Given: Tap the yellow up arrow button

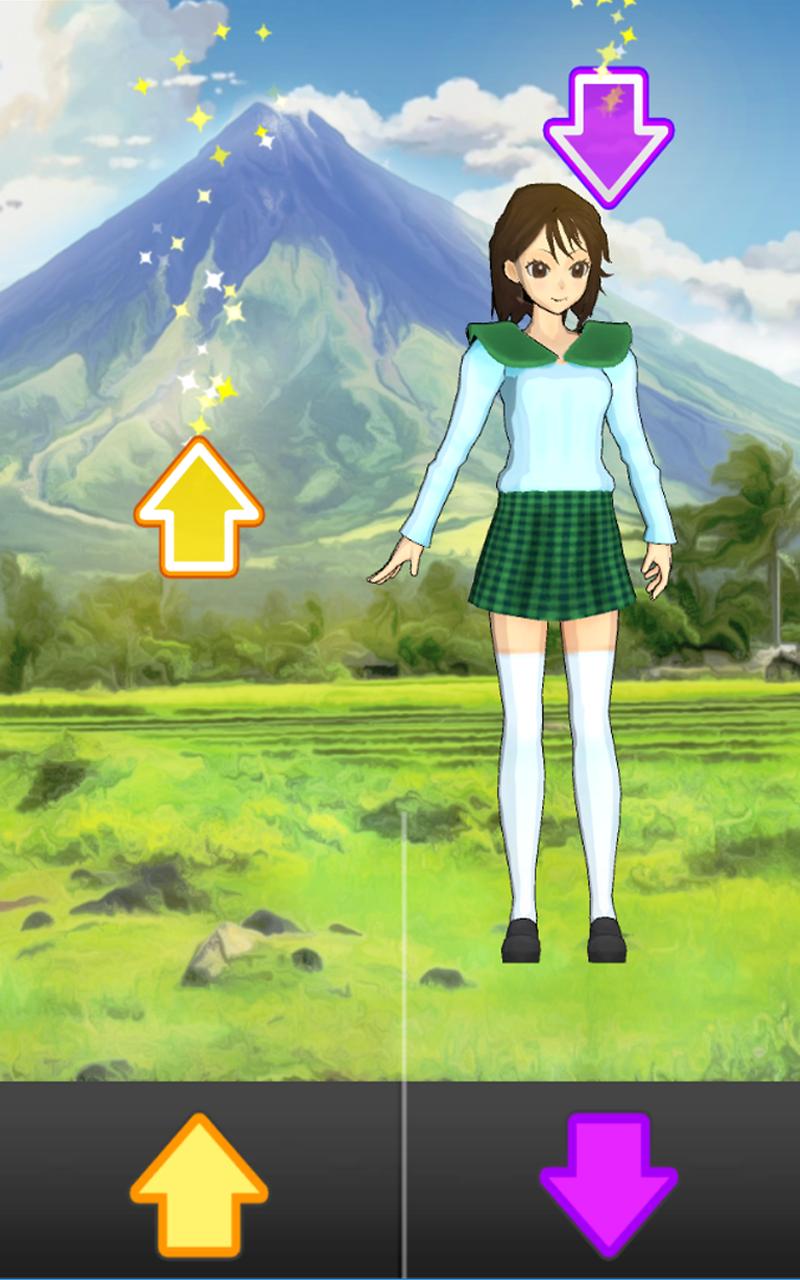Looking at the screenshot, I should pos(199,1185).
